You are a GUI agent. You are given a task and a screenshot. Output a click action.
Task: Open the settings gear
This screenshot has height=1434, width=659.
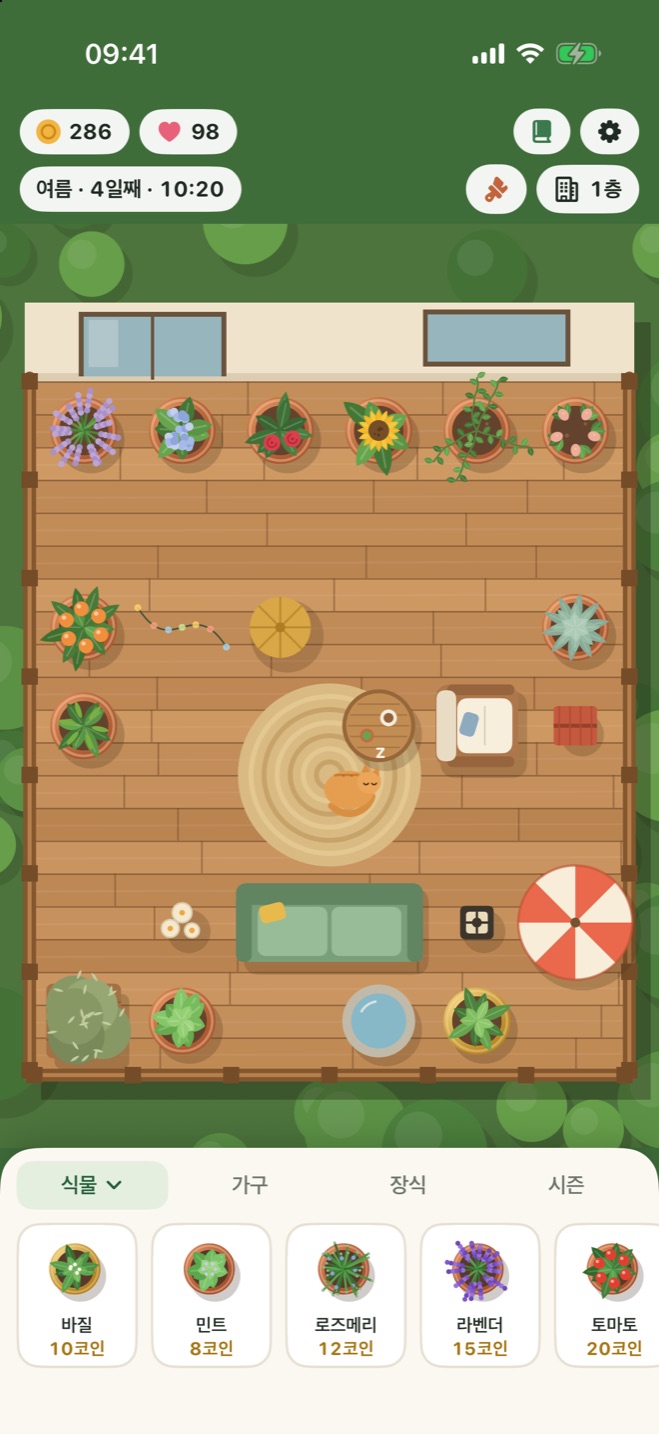609,131
